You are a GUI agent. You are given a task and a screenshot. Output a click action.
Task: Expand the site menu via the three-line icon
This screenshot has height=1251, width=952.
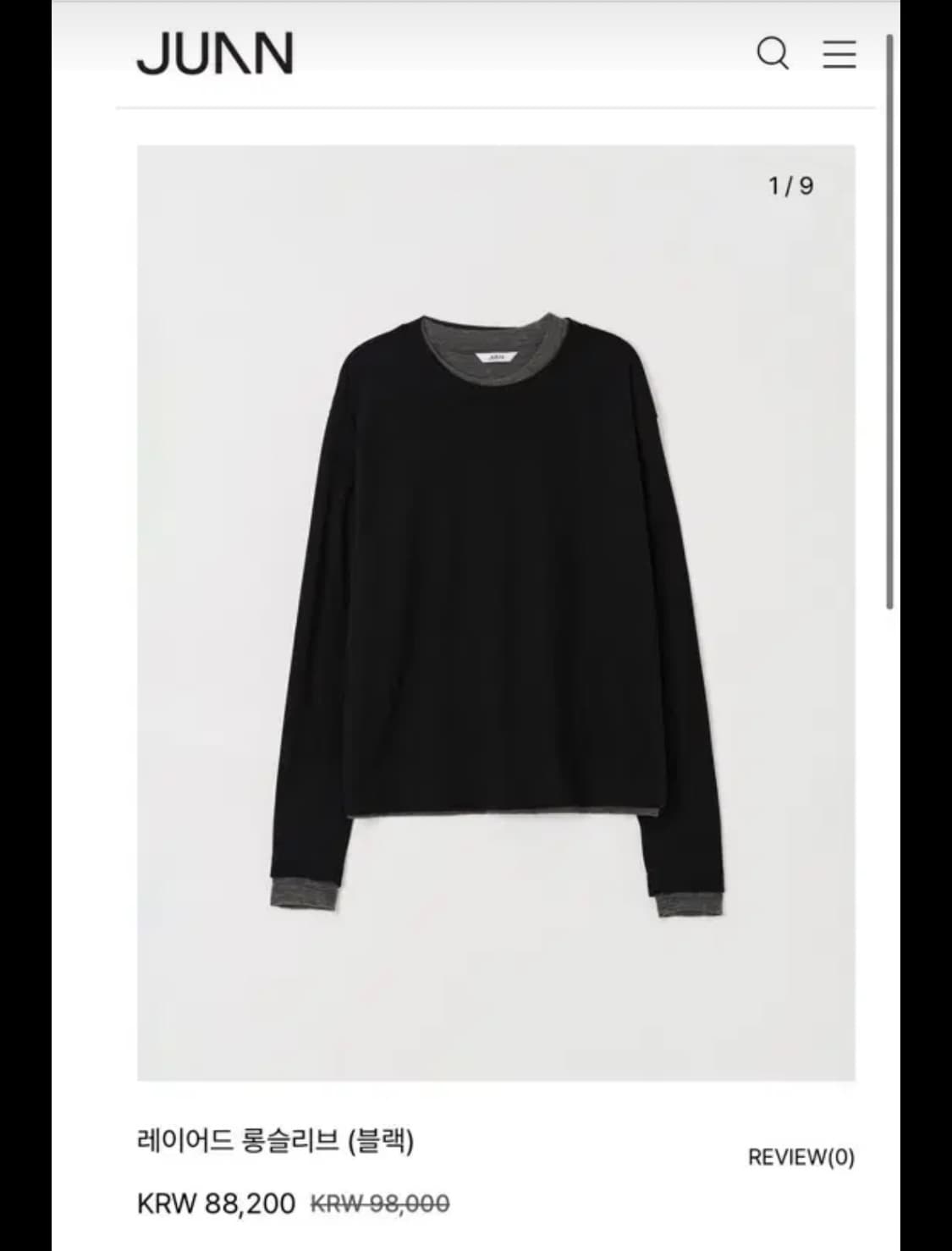(x=839, y=56)
